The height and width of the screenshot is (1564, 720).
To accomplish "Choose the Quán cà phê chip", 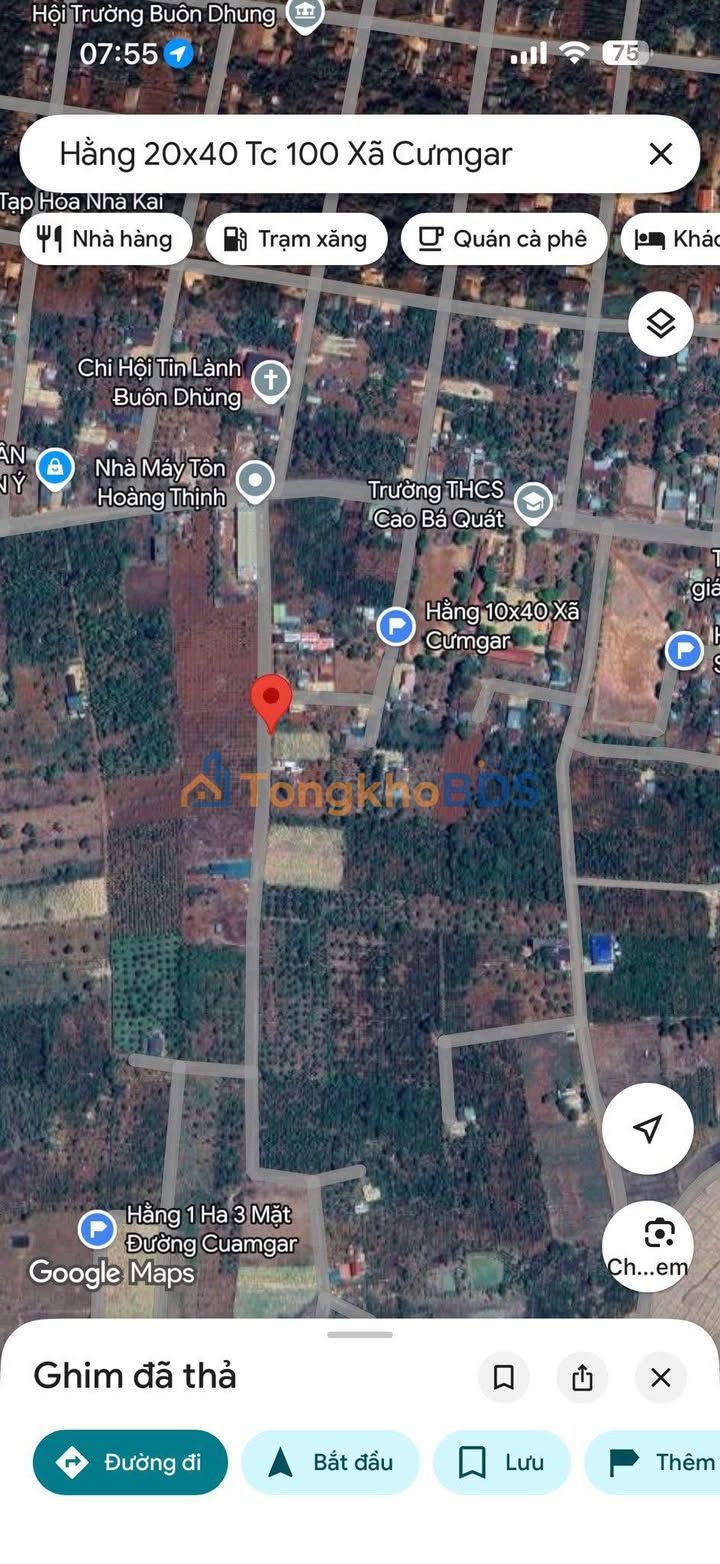I will pyautogui.click(x=503, y=239).
